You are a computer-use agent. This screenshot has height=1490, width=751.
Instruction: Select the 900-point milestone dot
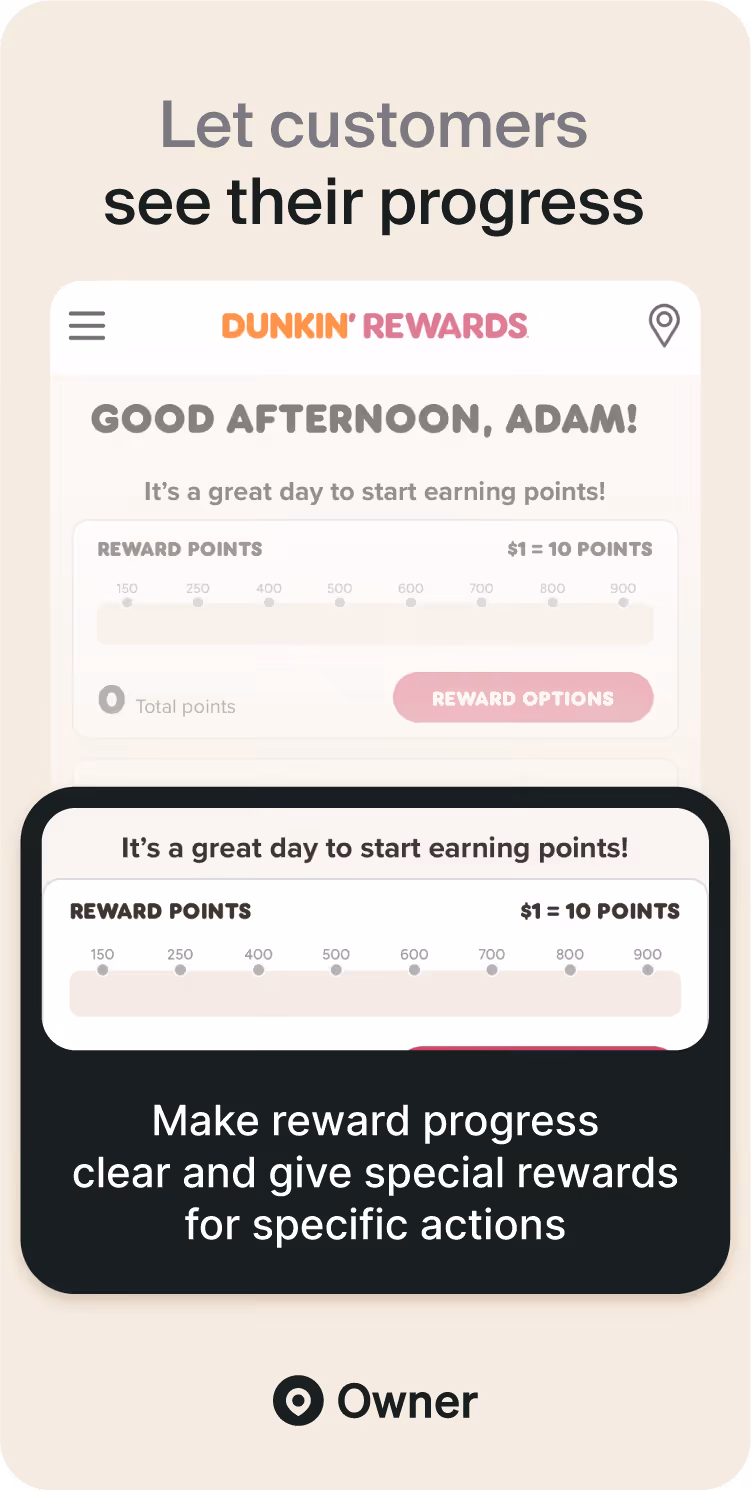[x=647, y=968]
